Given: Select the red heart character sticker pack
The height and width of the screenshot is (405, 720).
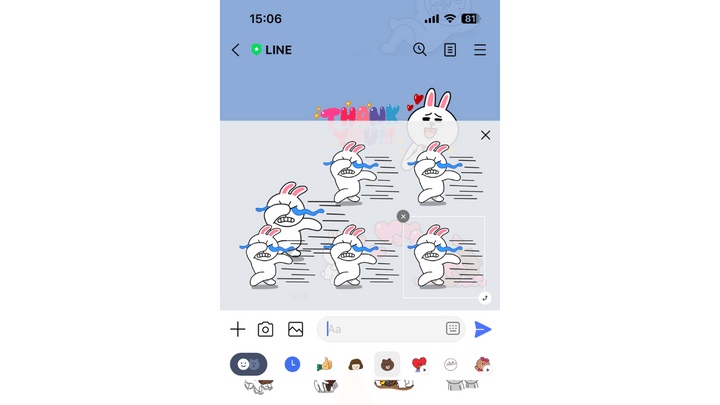Looking at the screenshot, I should tap(419, 364).
